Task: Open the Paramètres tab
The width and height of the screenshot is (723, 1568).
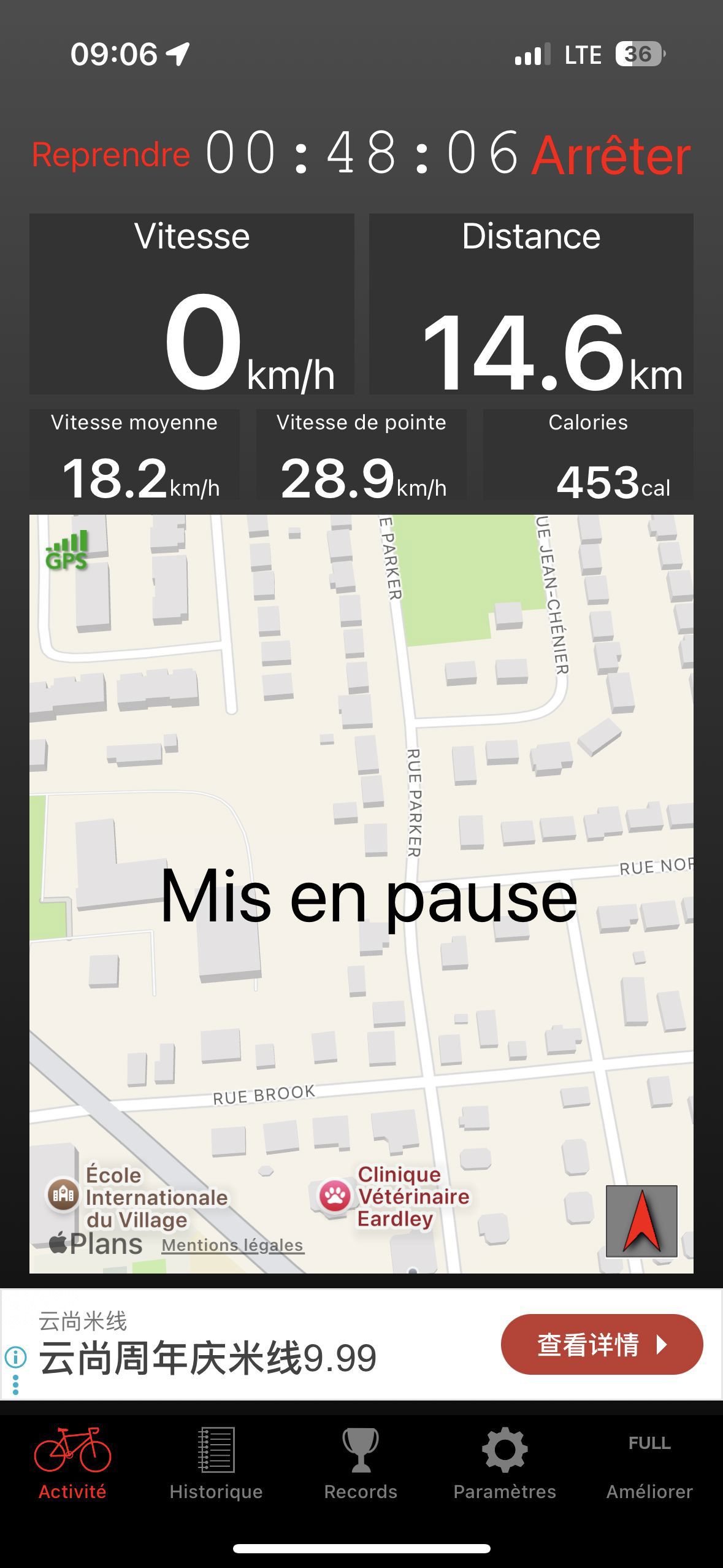Action: click(x=505, y=1464)
